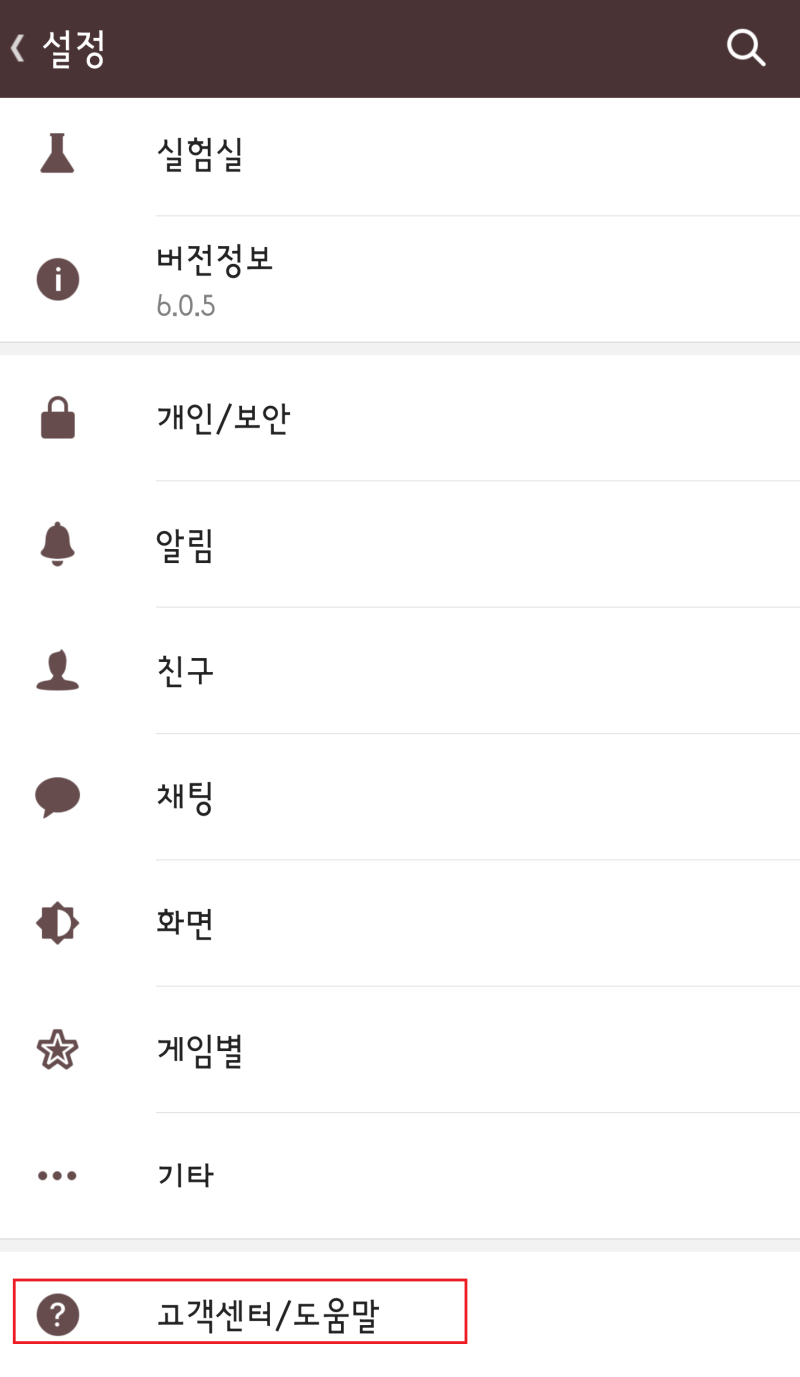Viewport: 800px width, 1377px height.
Task: Select the person icon next to 친구
Action: 57,670
